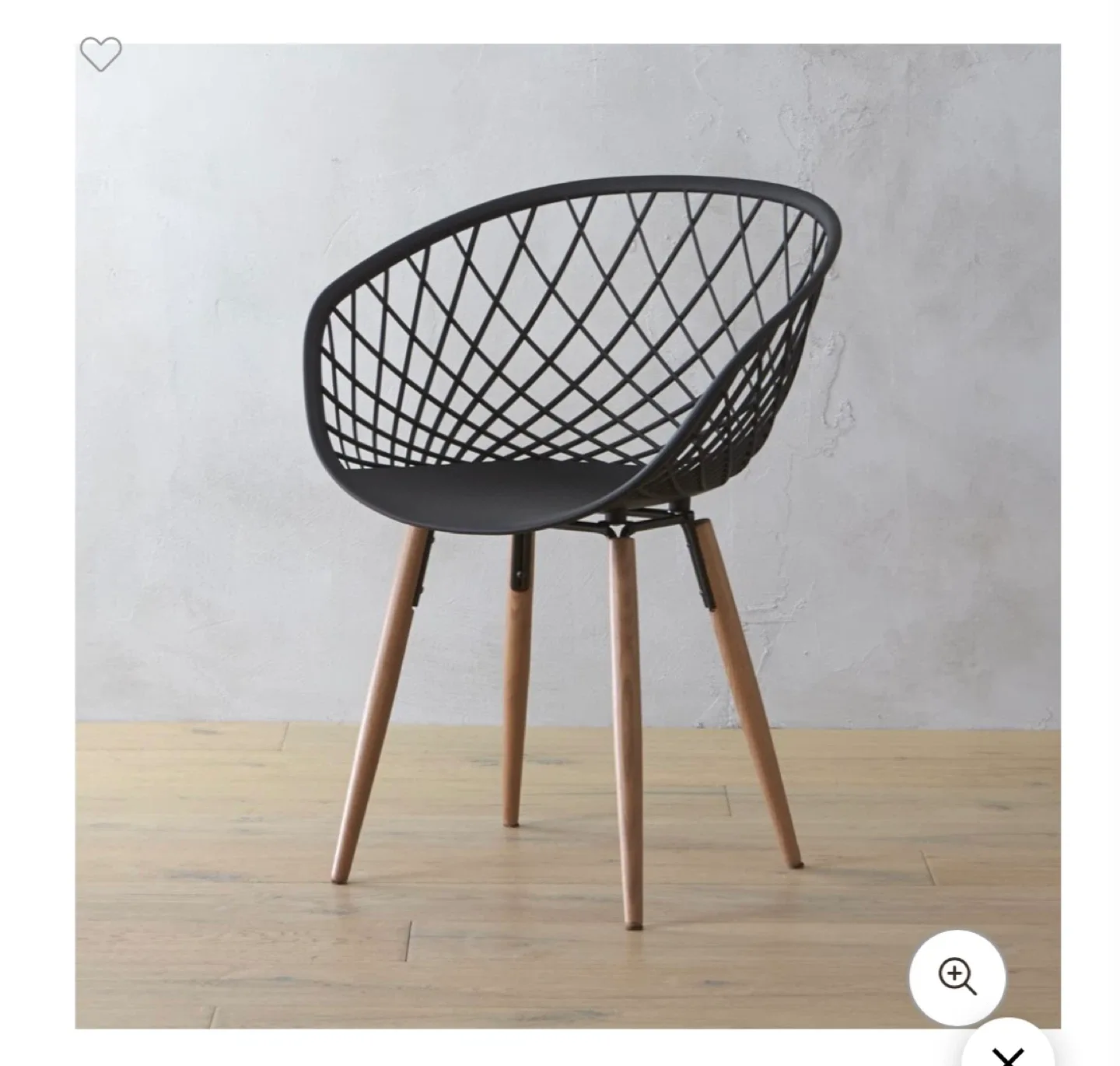Zoom into the product image with the magnifier

957,977
